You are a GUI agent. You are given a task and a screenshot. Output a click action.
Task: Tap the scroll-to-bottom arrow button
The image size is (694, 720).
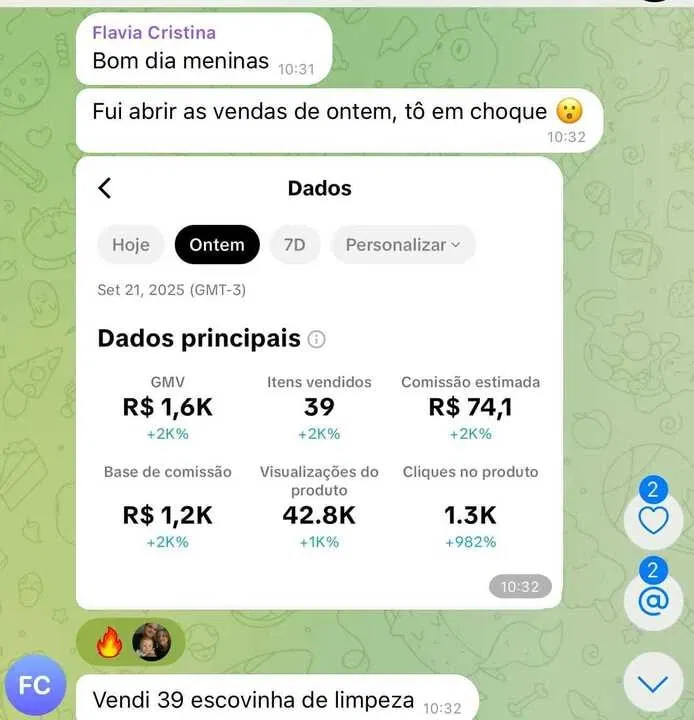point(653,684)
